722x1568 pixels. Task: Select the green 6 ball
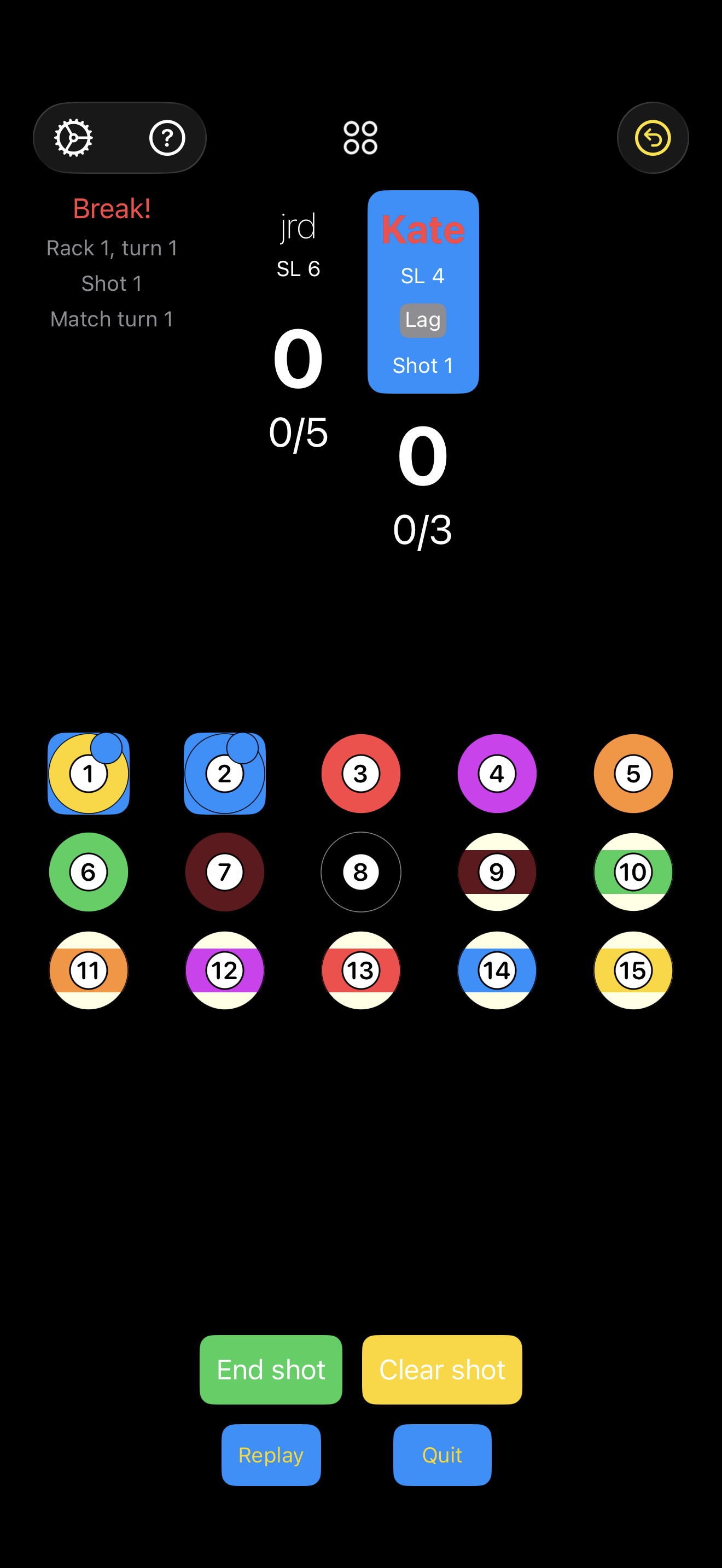click(89, 871)
